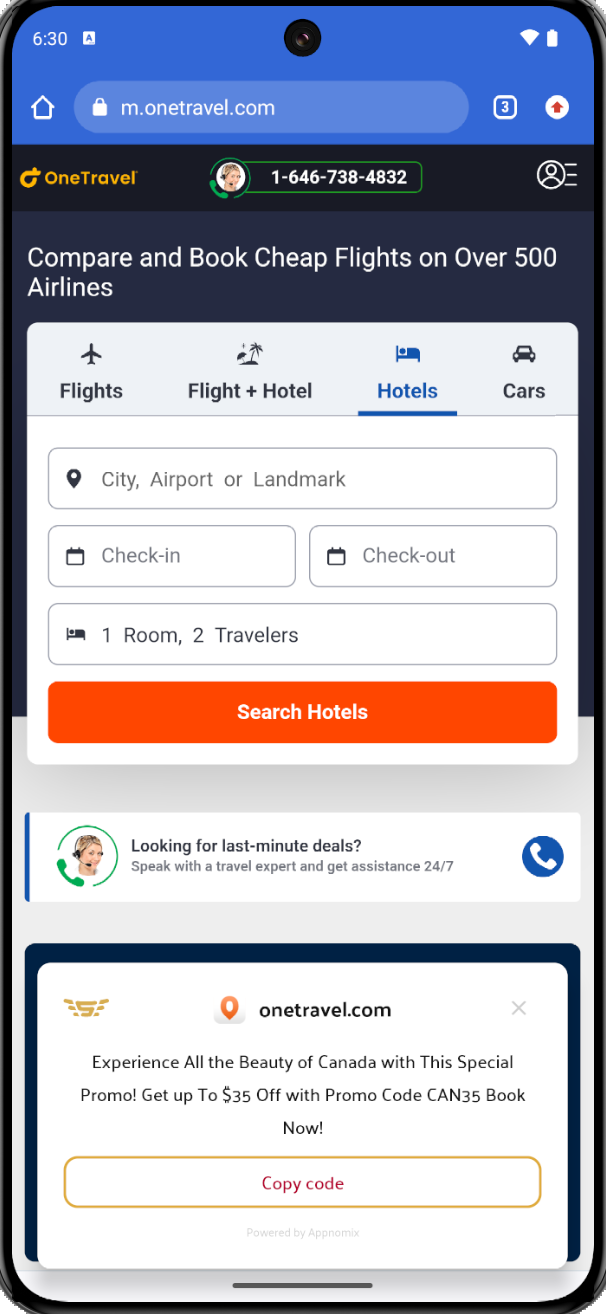
Task: Call the 1-646-738-4832 support number
Action: tap(316, 178)
